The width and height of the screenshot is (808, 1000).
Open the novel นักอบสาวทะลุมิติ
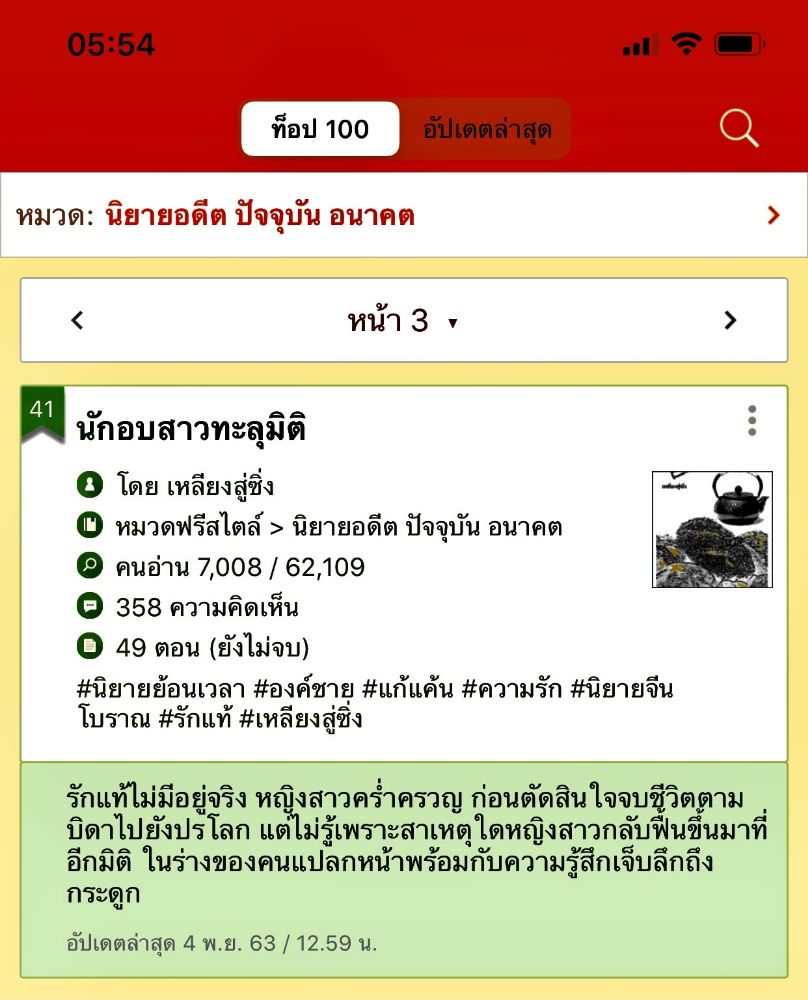(x=191, y=429)
